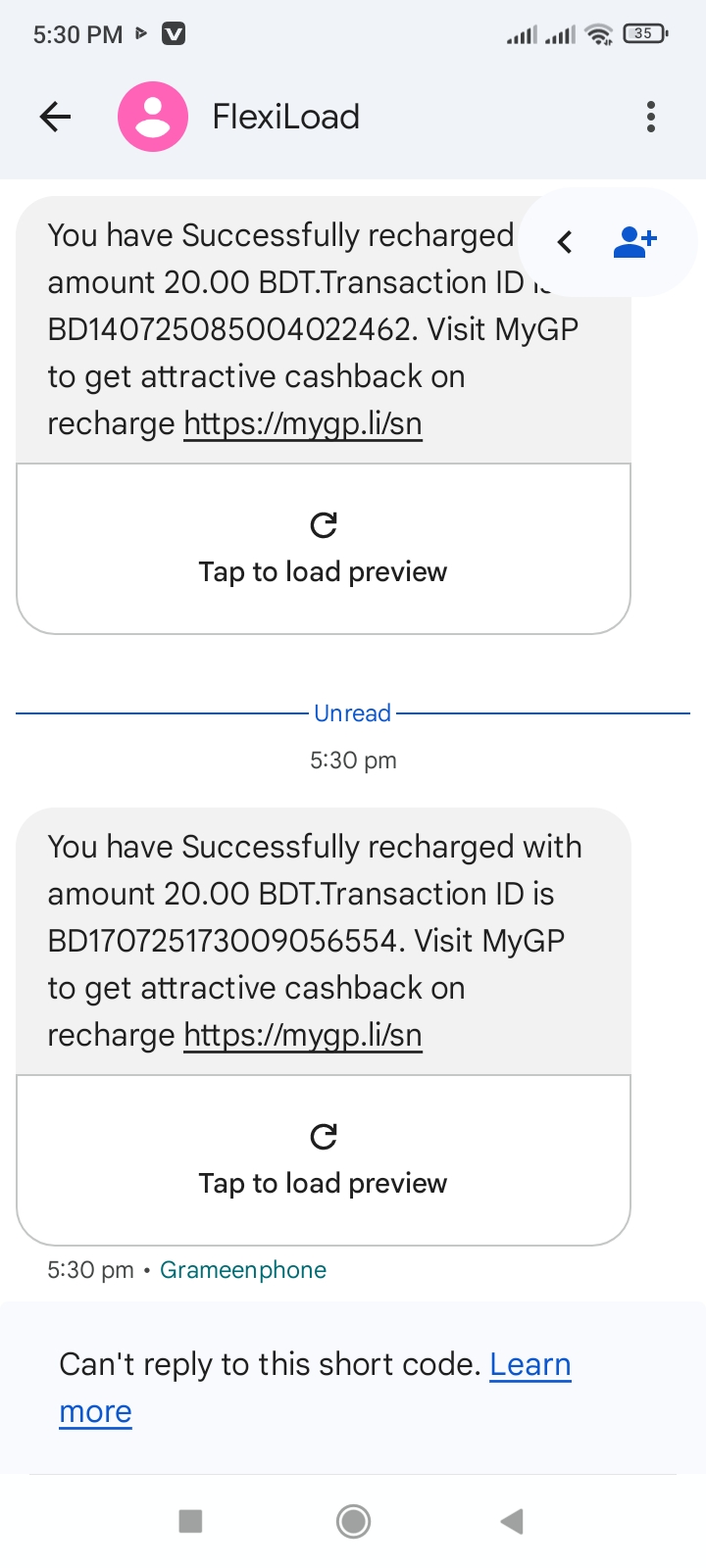Viewport: 706px width, 1568px height.
Task: Add FlexiLoad as a new contact
Action: coord(634,241)
